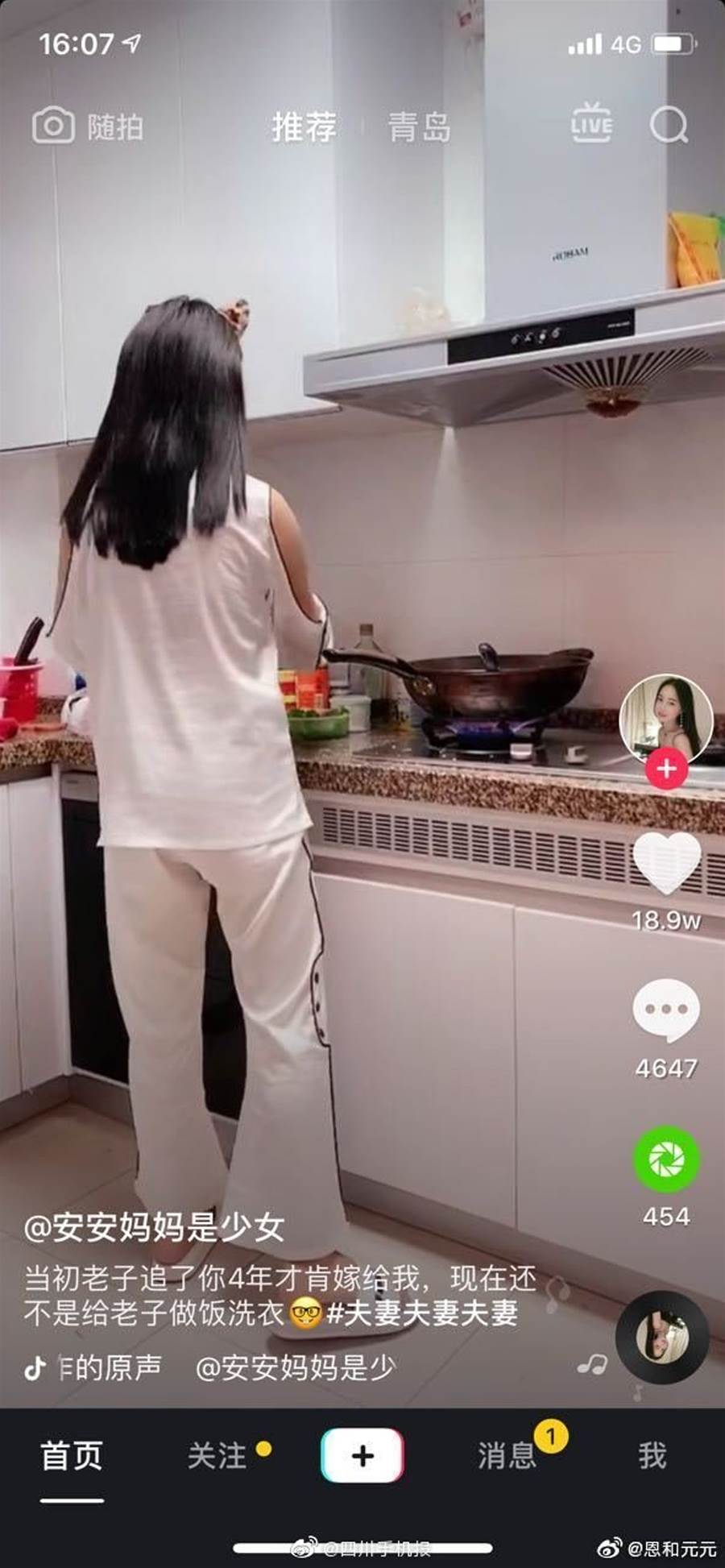Open the 我 profile tab
725x1568 pixels.
coord(652,1456)
